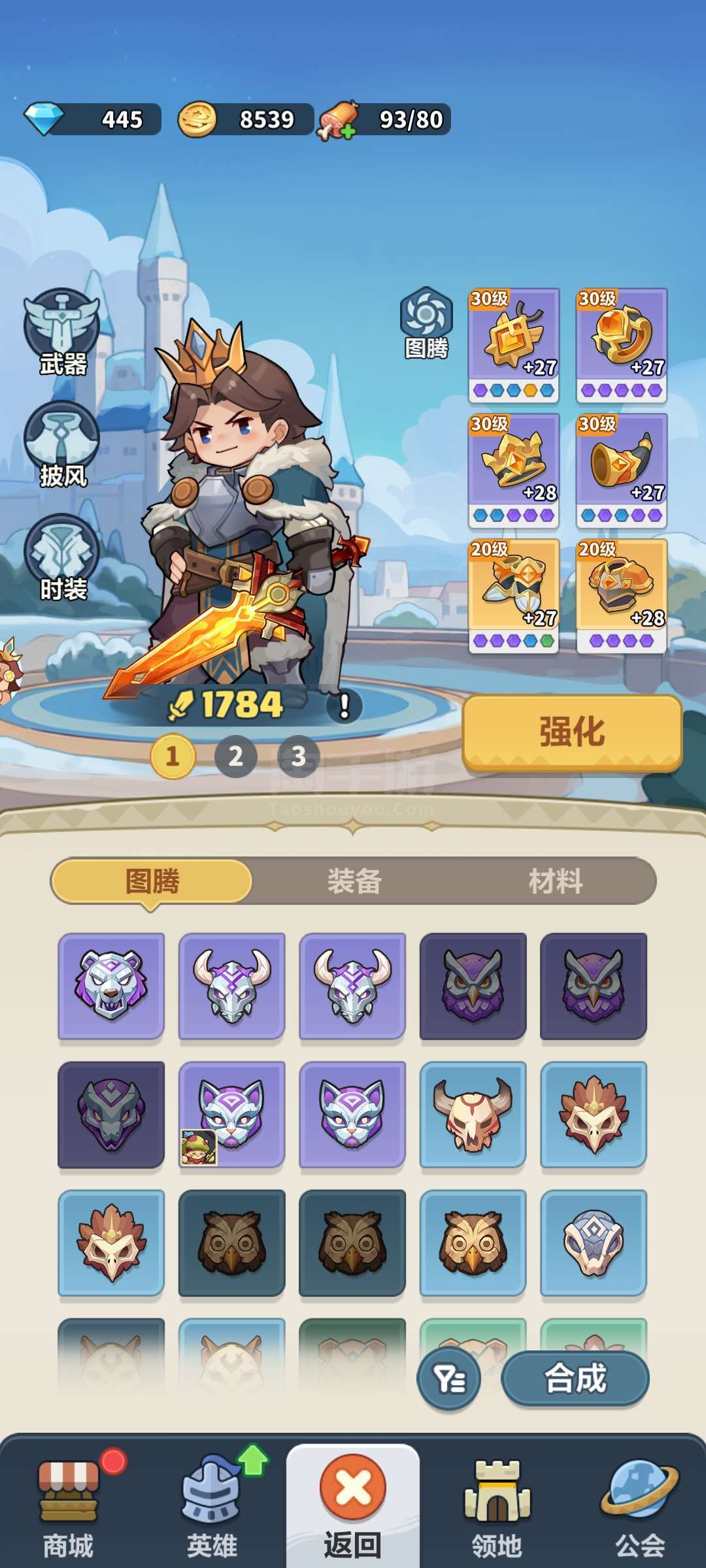Open the power info exclamation icon
Screen dimensions: 706x1568
(344, 706)
